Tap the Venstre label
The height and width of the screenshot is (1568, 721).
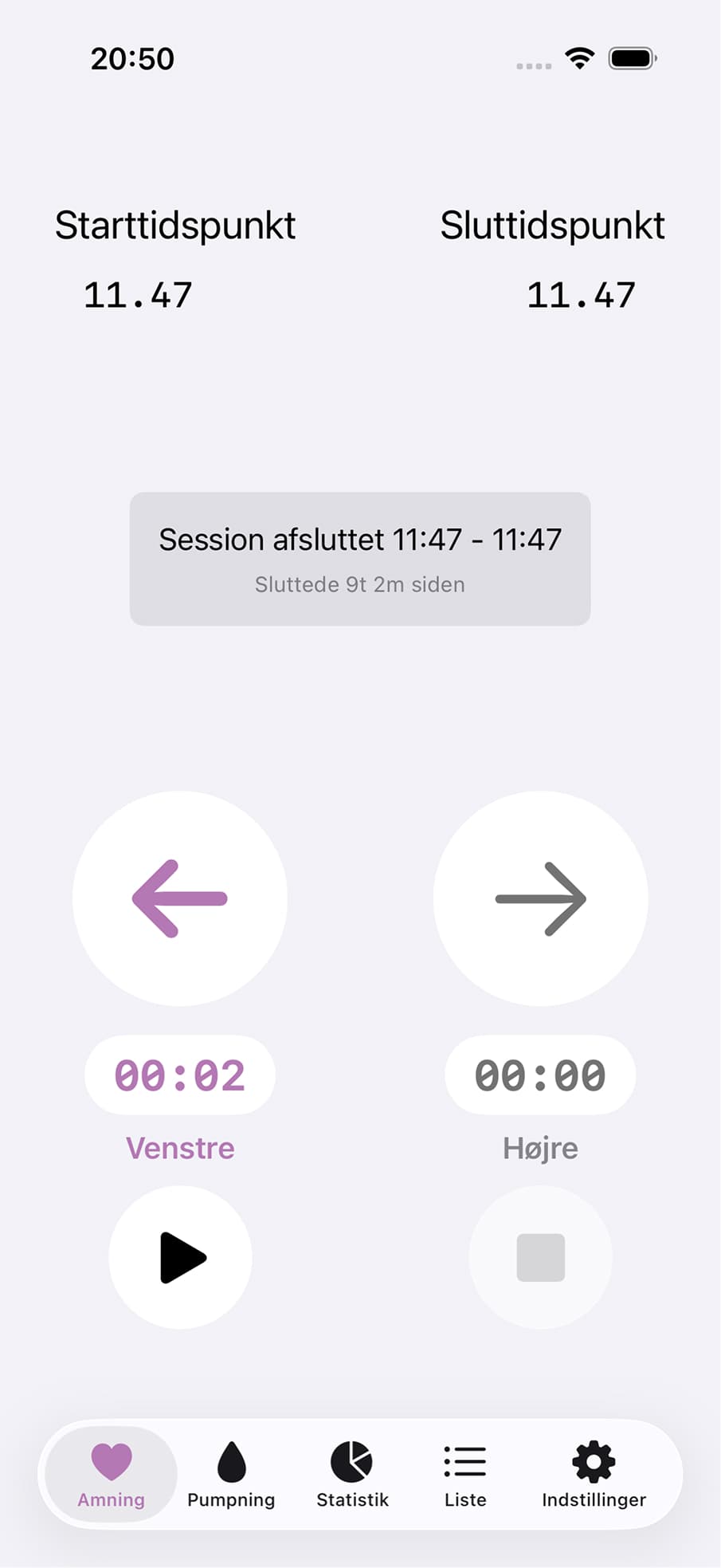[180, 1147]
